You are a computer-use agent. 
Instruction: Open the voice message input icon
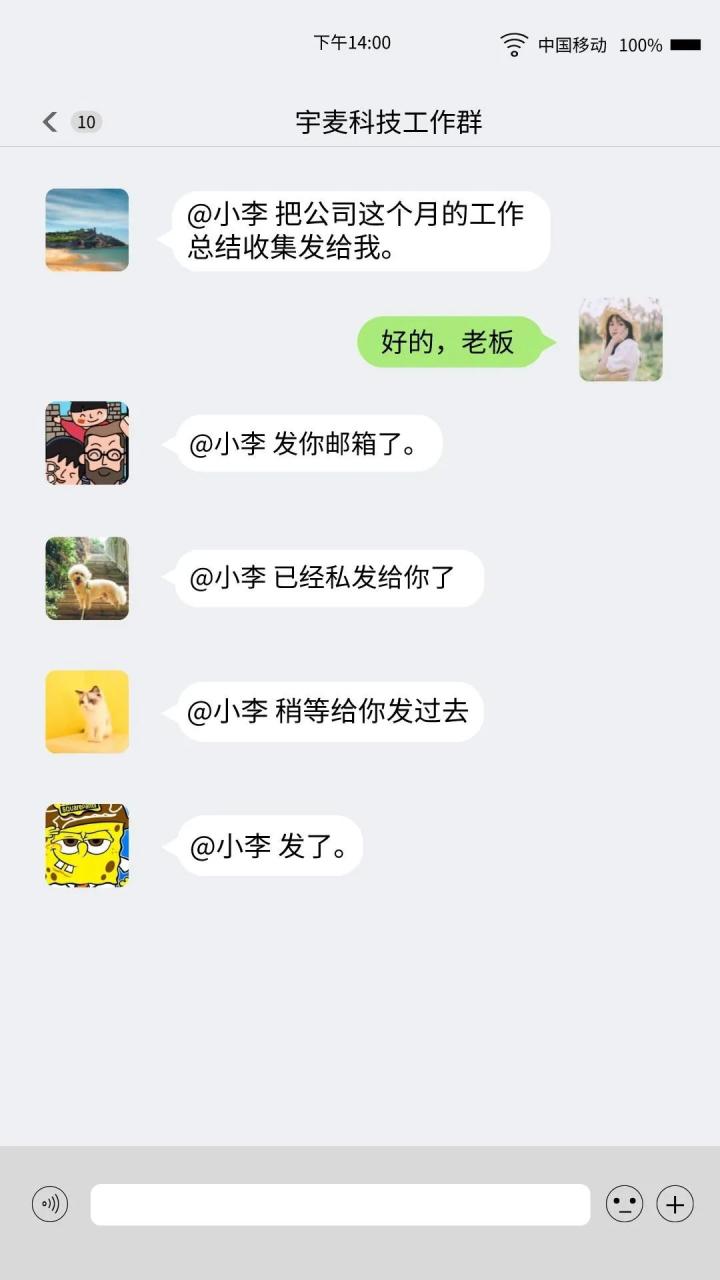50,1205
